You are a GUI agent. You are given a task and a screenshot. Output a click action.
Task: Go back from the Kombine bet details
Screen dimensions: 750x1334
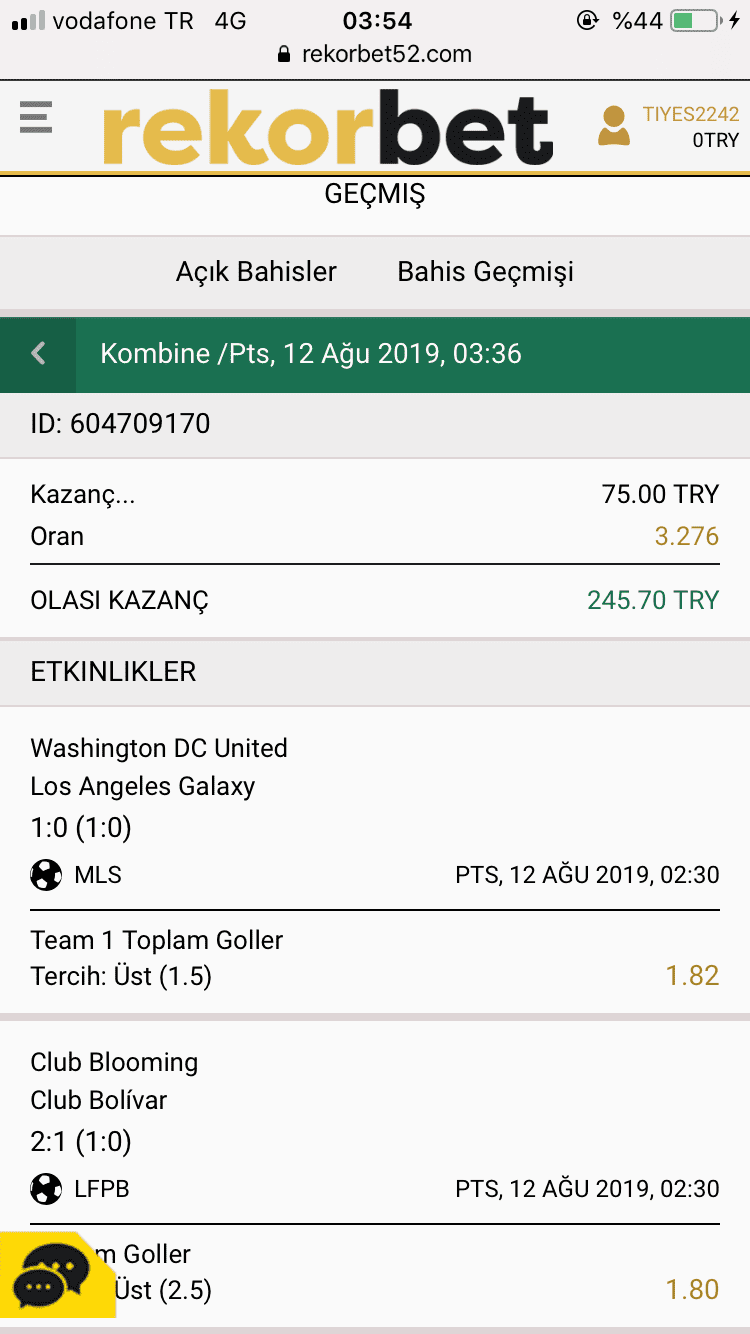[38, 354]
